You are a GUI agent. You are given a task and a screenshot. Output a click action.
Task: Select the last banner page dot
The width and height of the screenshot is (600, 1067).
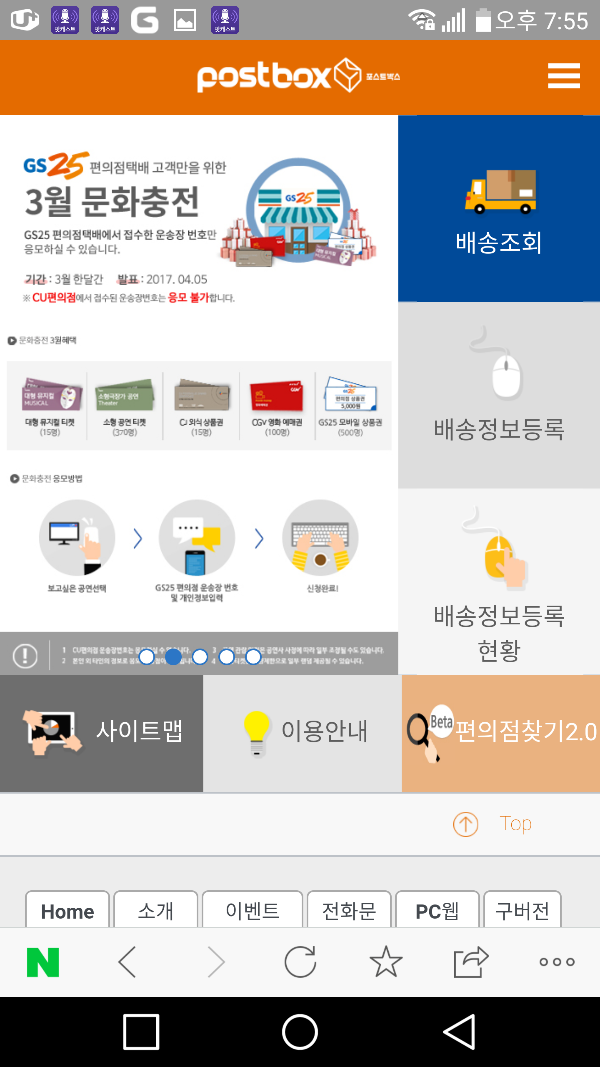253,657
